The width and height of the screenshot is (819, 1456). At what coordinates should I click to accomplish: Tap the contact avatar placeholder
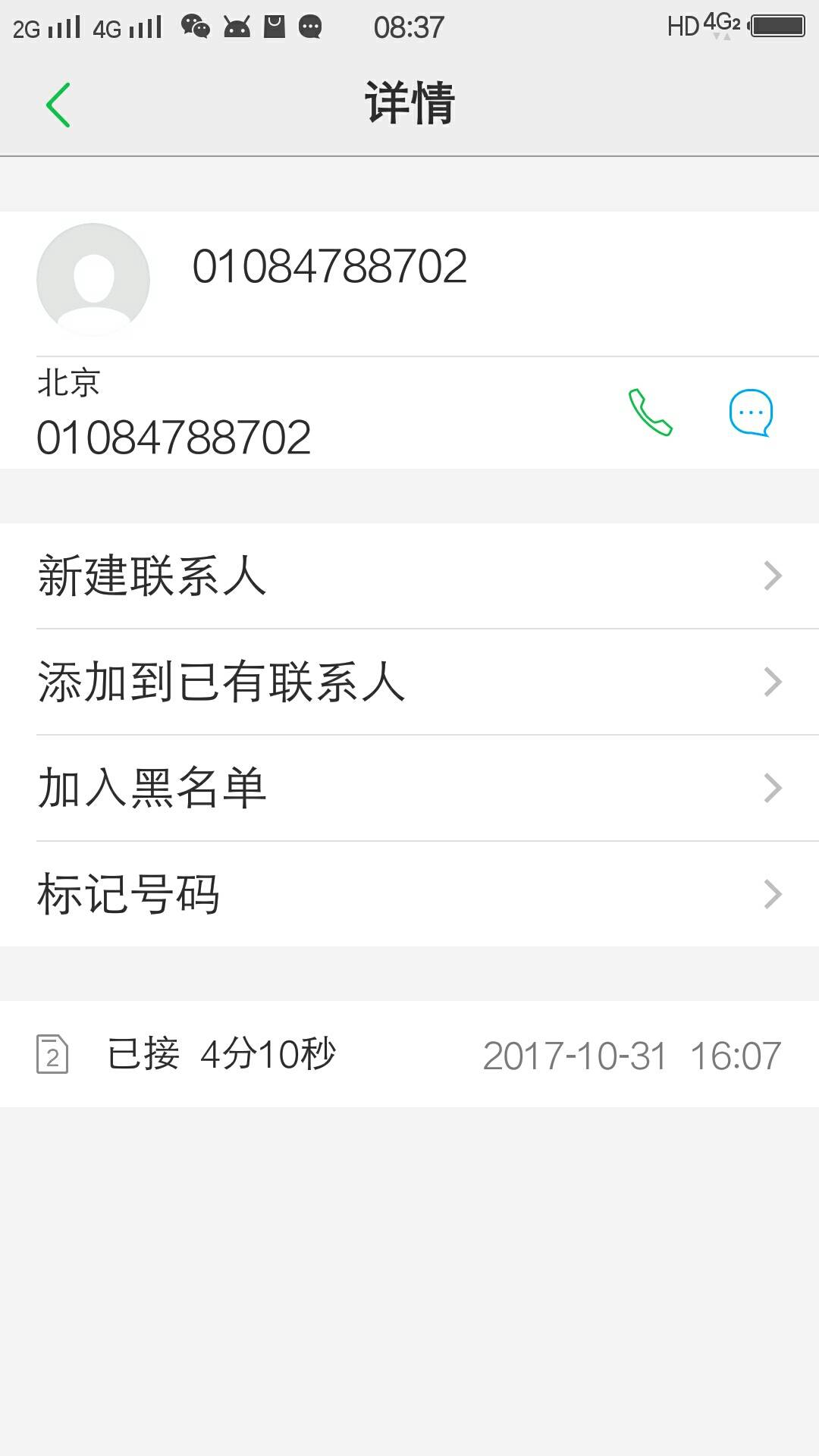(93, 280)
